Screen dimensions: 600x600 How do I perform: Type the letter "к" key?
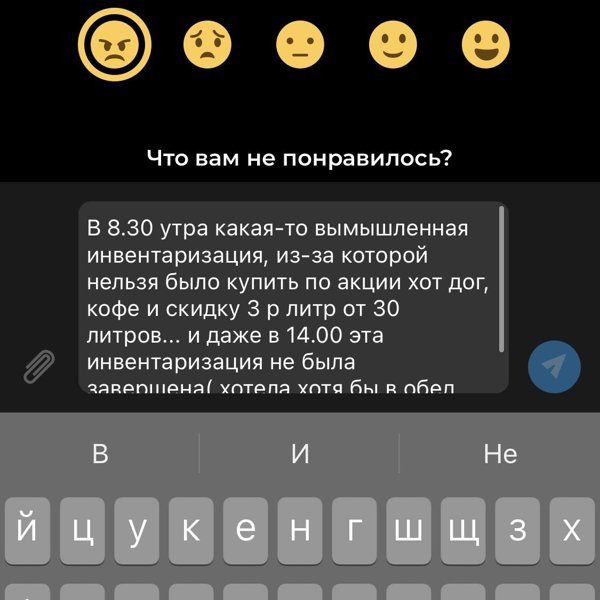point(191,530)
